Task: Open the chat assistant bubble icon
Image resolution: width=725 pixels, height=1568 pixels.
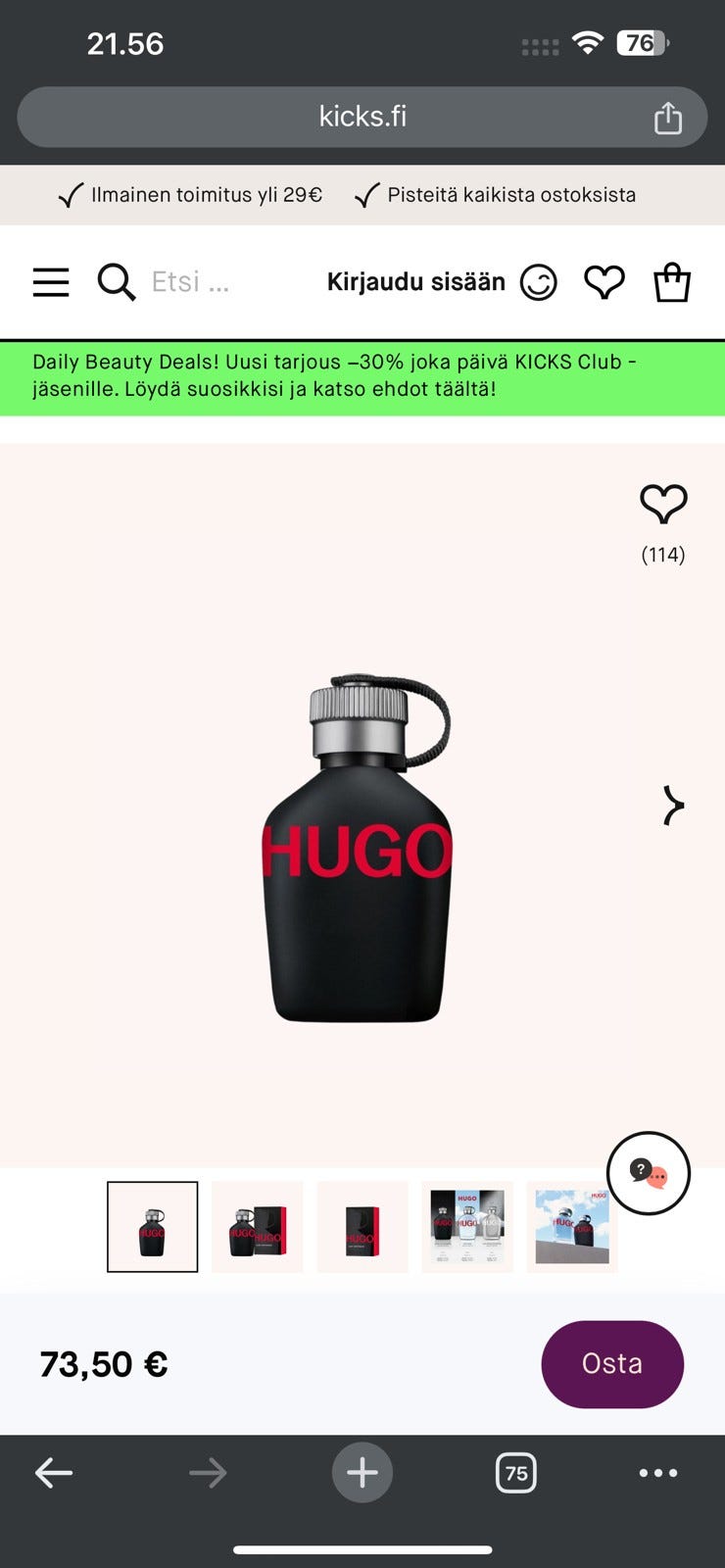Action: (x=650, y=1173)
